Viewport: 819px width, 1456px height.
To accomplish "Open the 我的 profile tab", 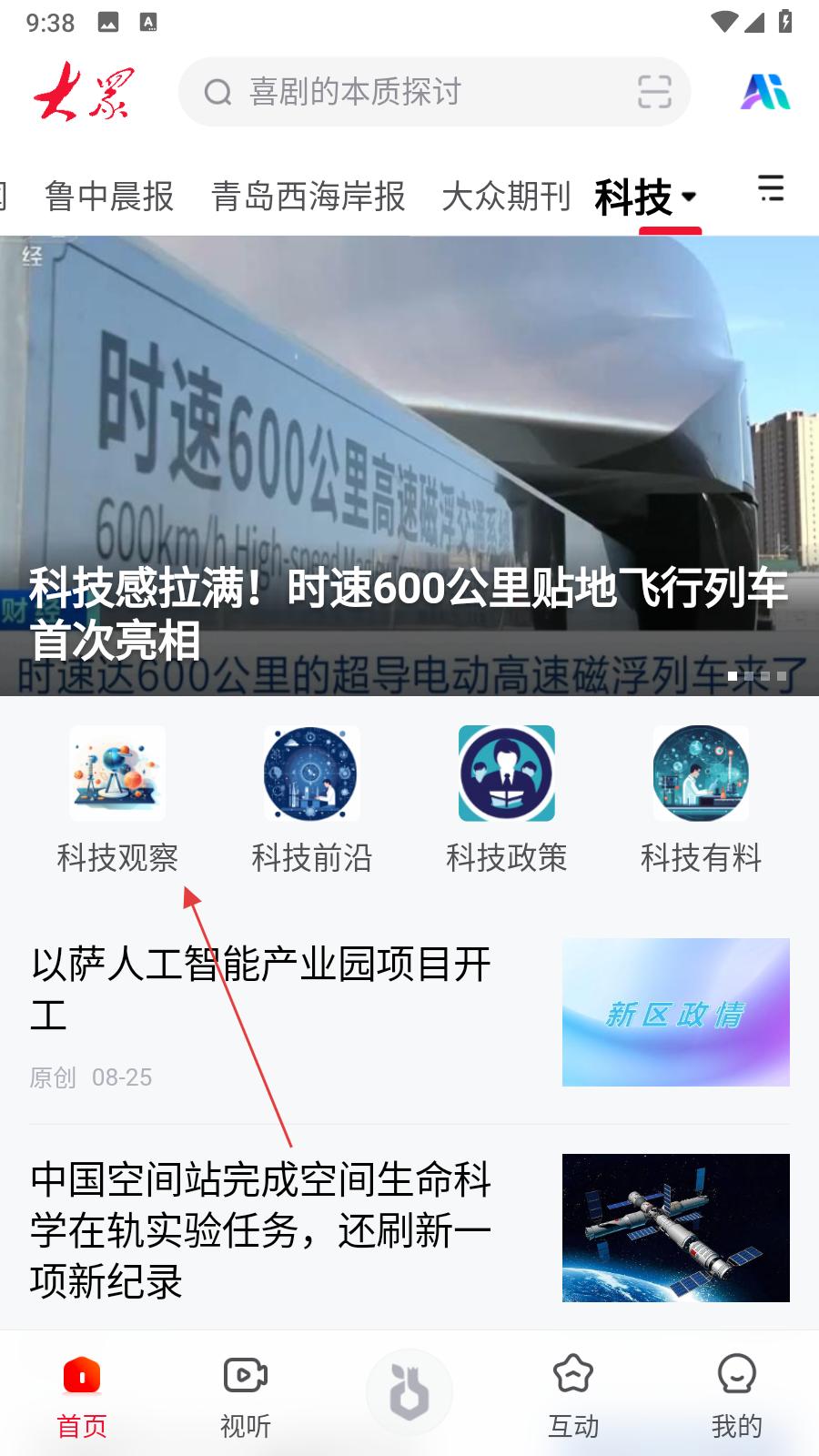I will point(736,1395).
